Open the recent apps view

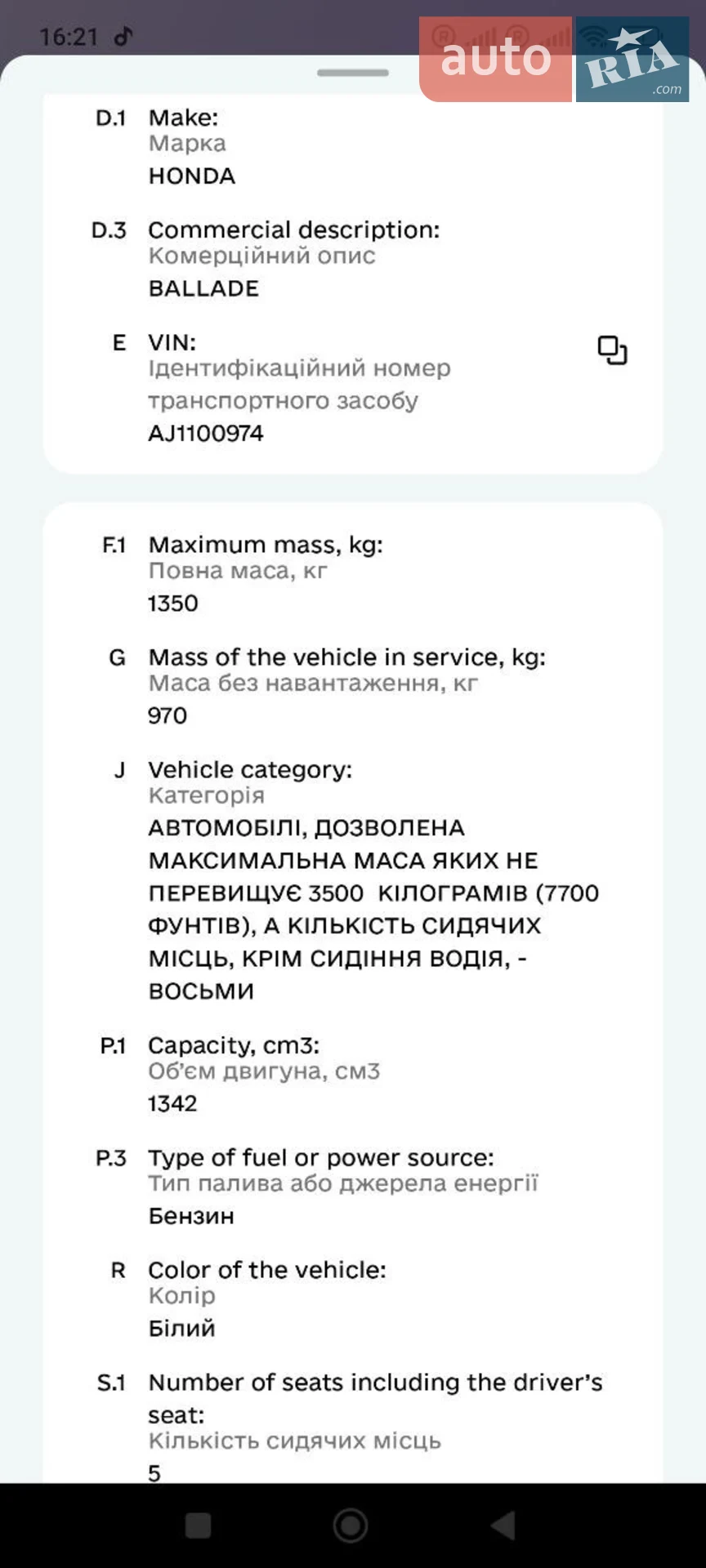click(199, 1525)
